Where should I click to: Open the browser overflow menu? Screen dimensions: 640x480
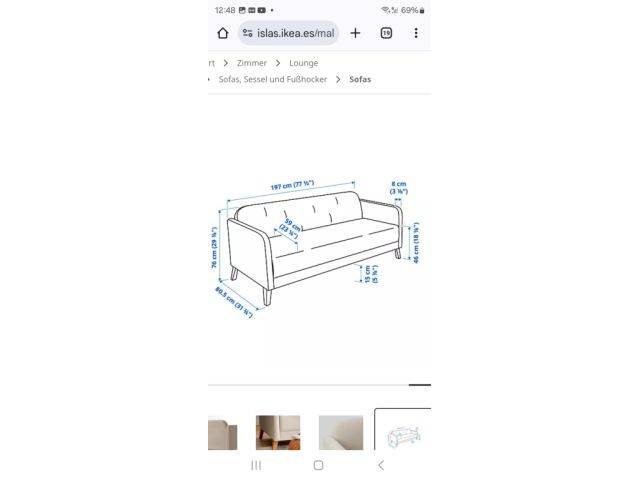(x=416, y=33)
